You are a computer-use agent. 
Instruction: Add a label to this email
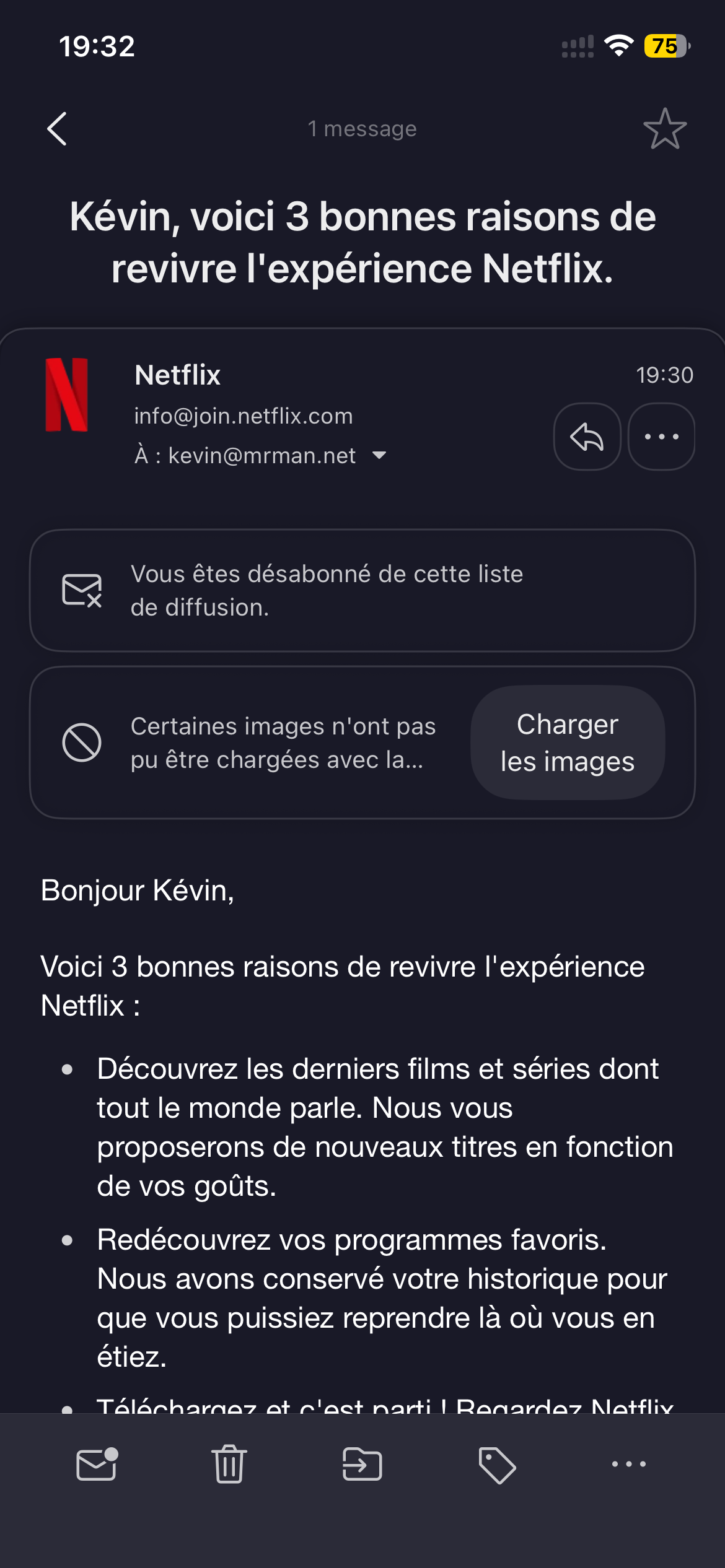point(496,1465)
